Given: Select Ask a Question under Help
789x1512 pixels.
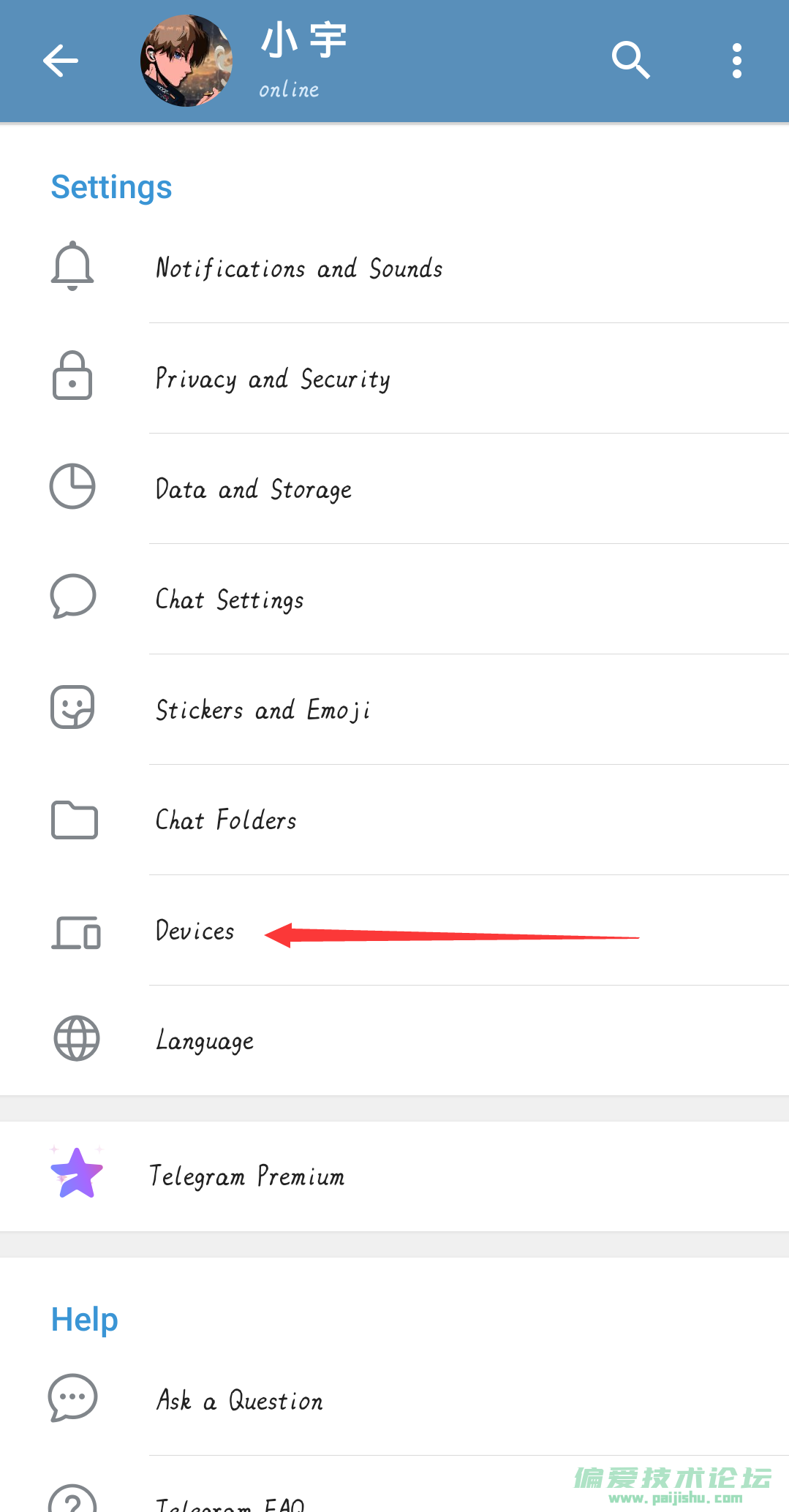Looking at the screenshot, I should coord(239,1400).
